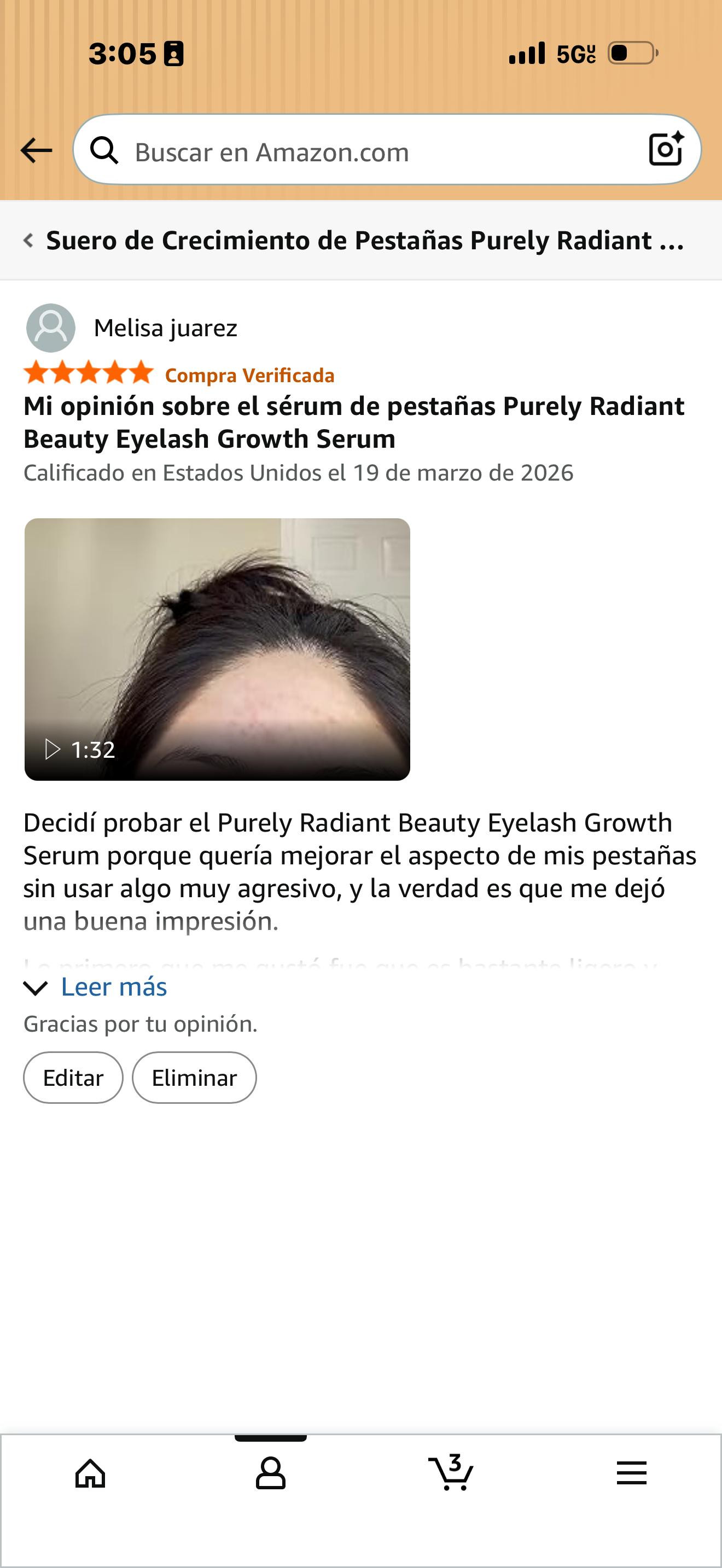Viewport: 722px width, 1568px height.
Task: Play the 1:32 review video
Action: point(217,649)
